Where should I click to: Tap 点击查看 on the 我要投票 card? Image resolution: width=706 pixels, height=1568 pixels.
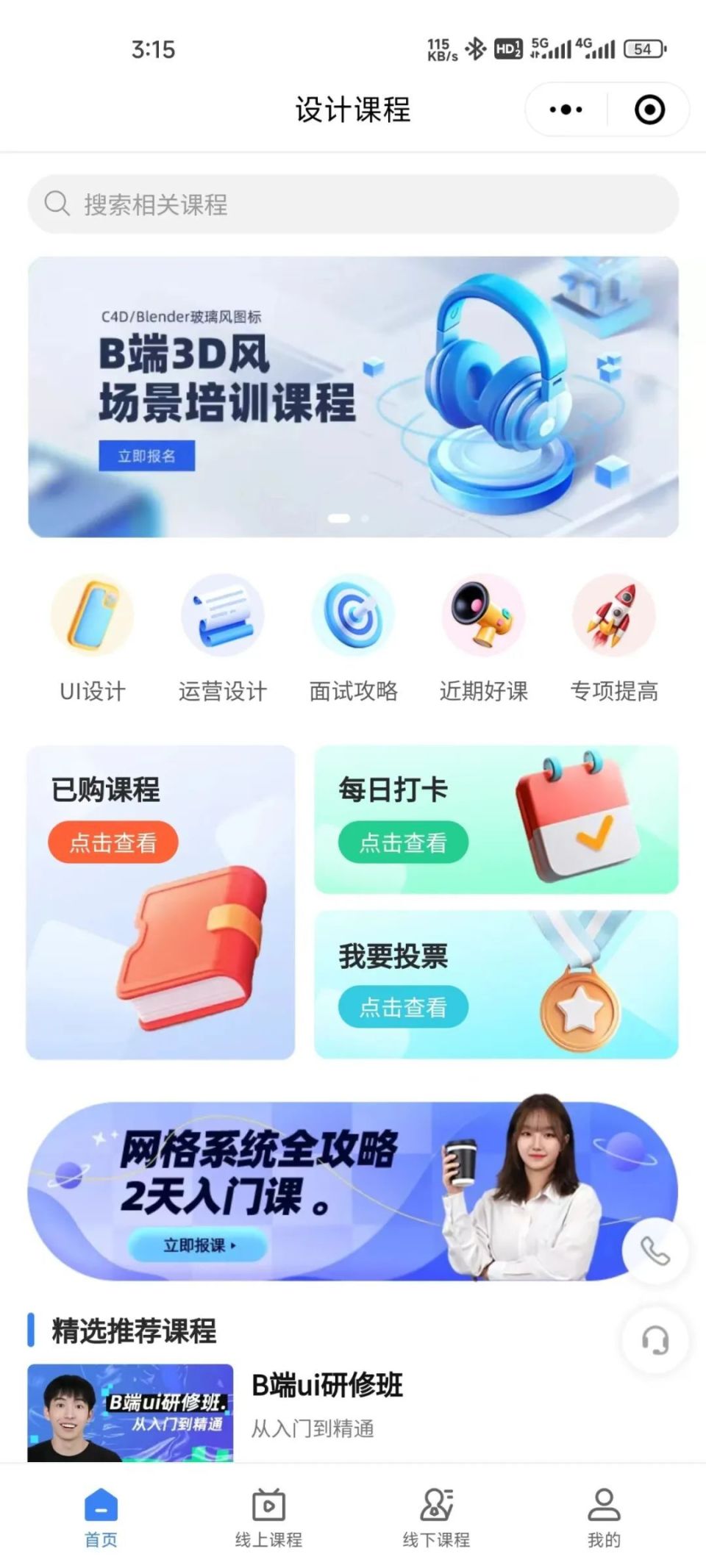[403, 1007]
